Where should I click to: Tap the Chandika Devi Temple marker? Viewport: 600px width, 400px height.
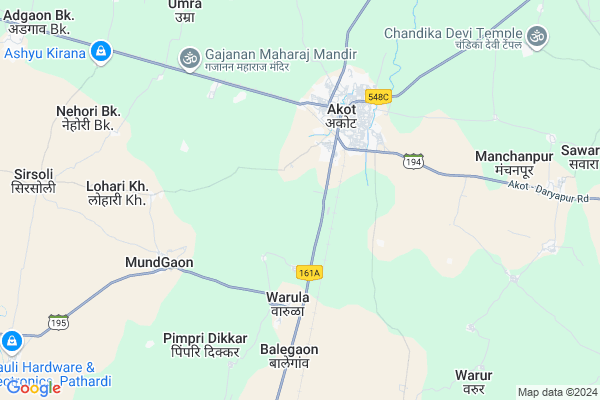pyautogui.click(x=538, y=37)
